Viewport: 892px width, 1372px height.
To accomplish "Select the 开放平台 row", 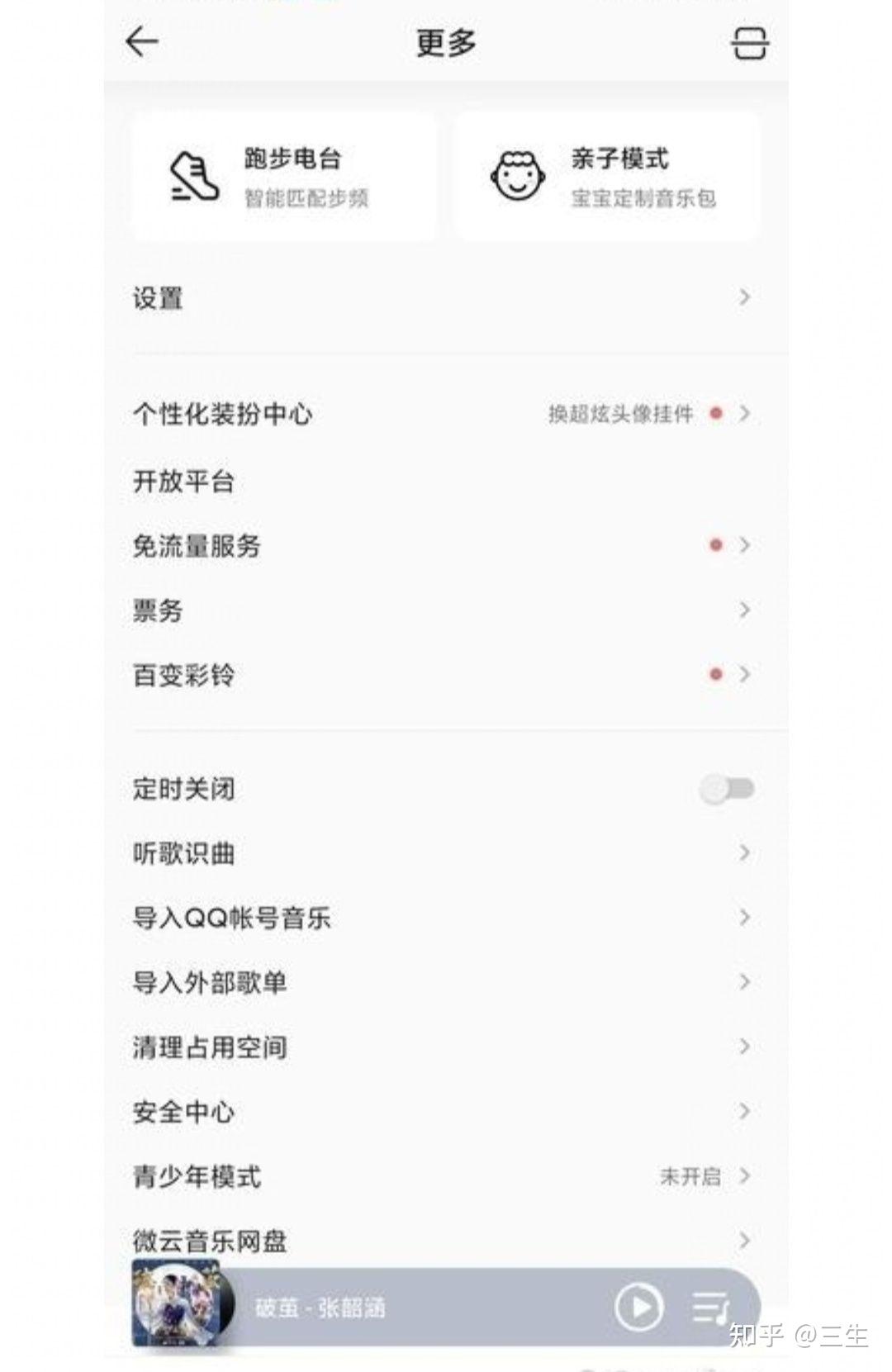I will pyautogui.click(x=444, y=481).
